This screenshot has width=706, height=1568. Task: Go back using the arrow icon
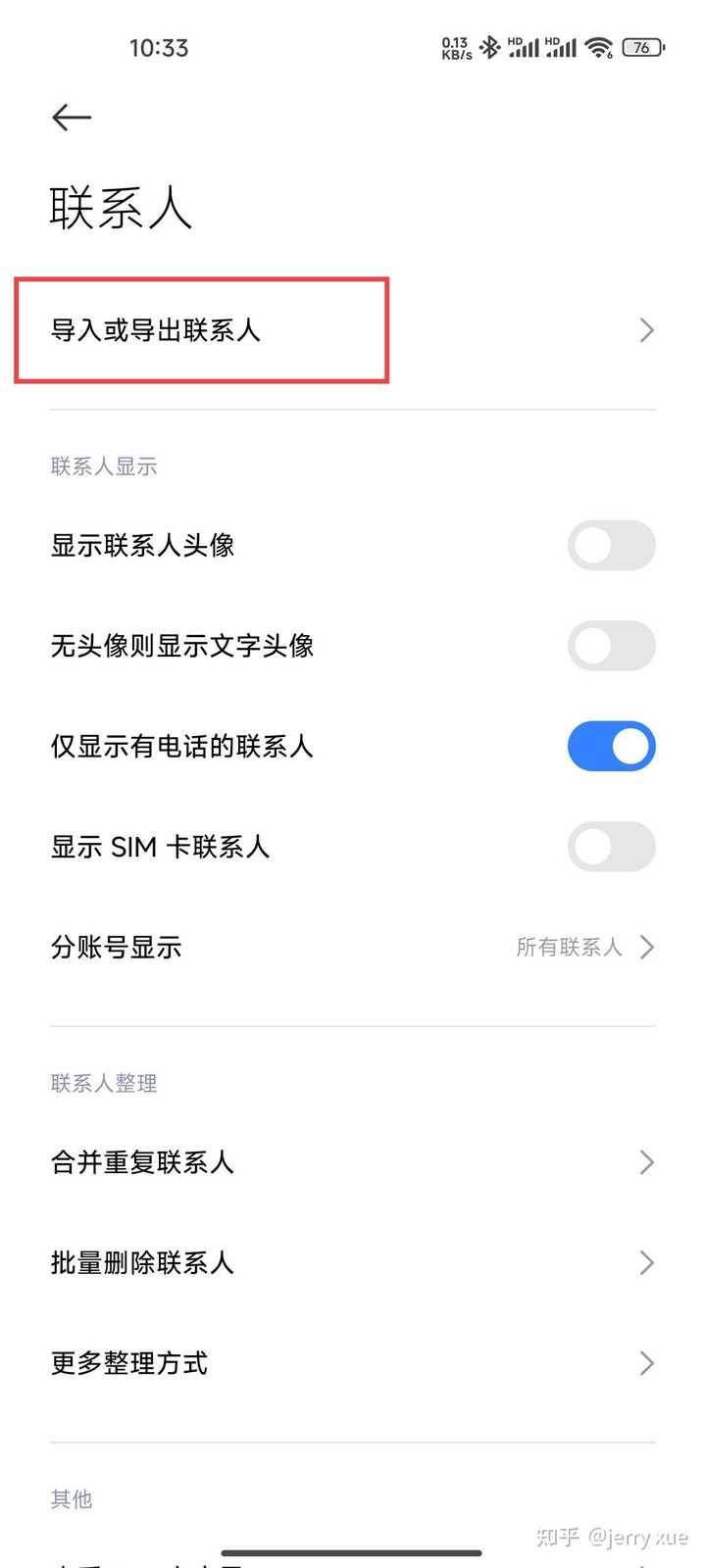tap(72, 118)
